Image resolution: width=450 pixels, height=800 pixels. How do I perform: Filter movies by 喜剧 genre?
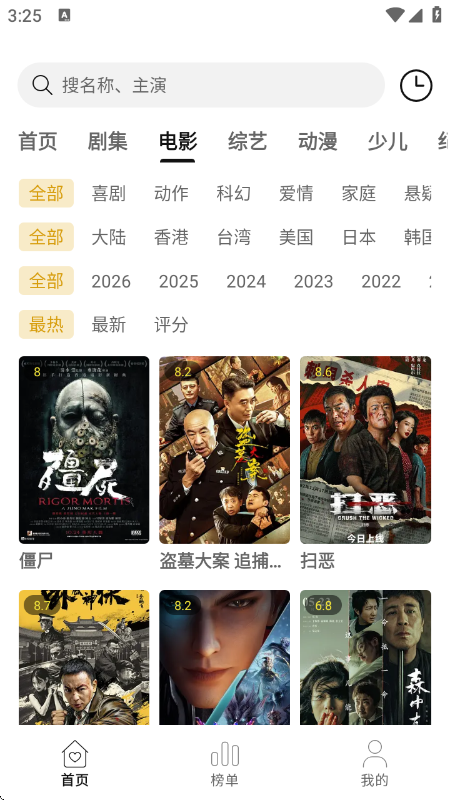point(109,193)
